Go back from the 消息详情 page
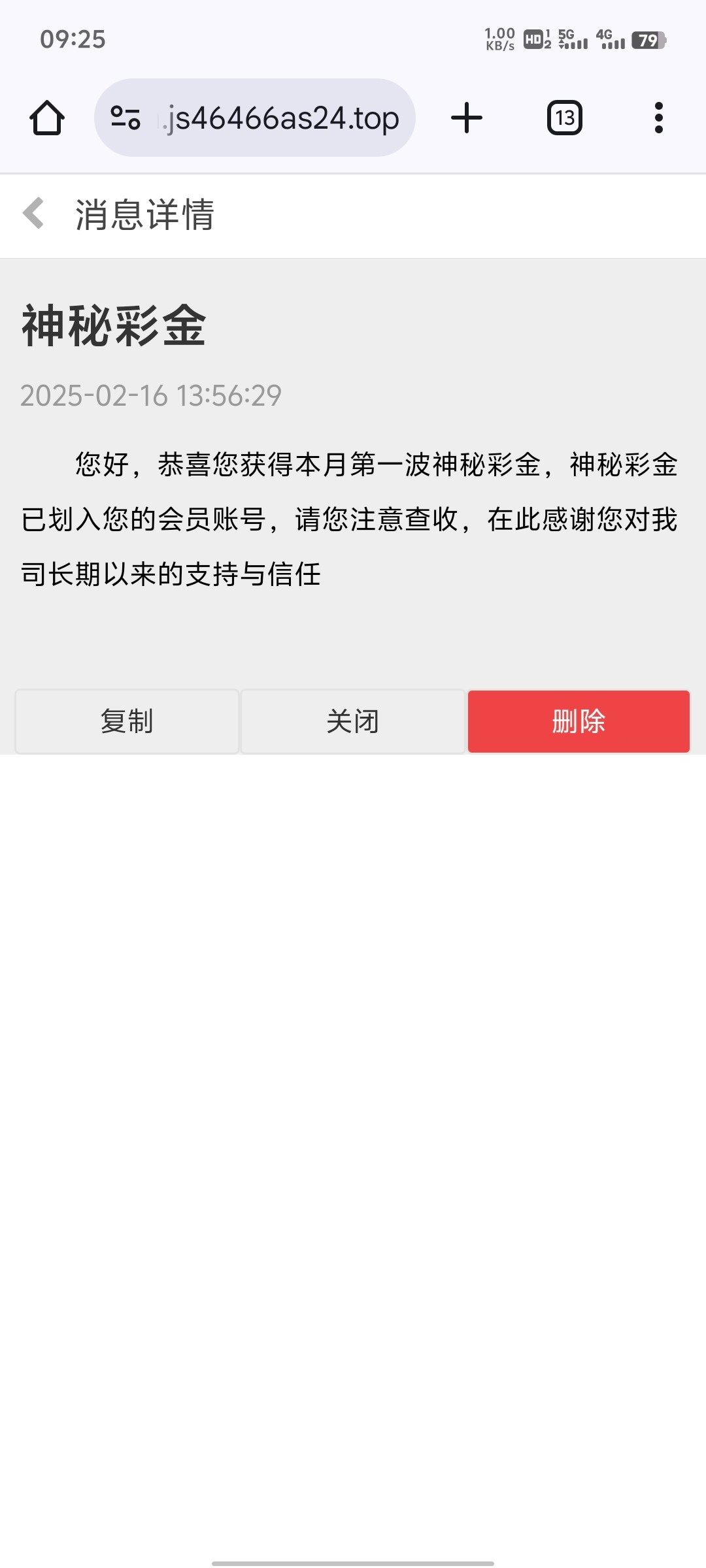 coord(33,214)
